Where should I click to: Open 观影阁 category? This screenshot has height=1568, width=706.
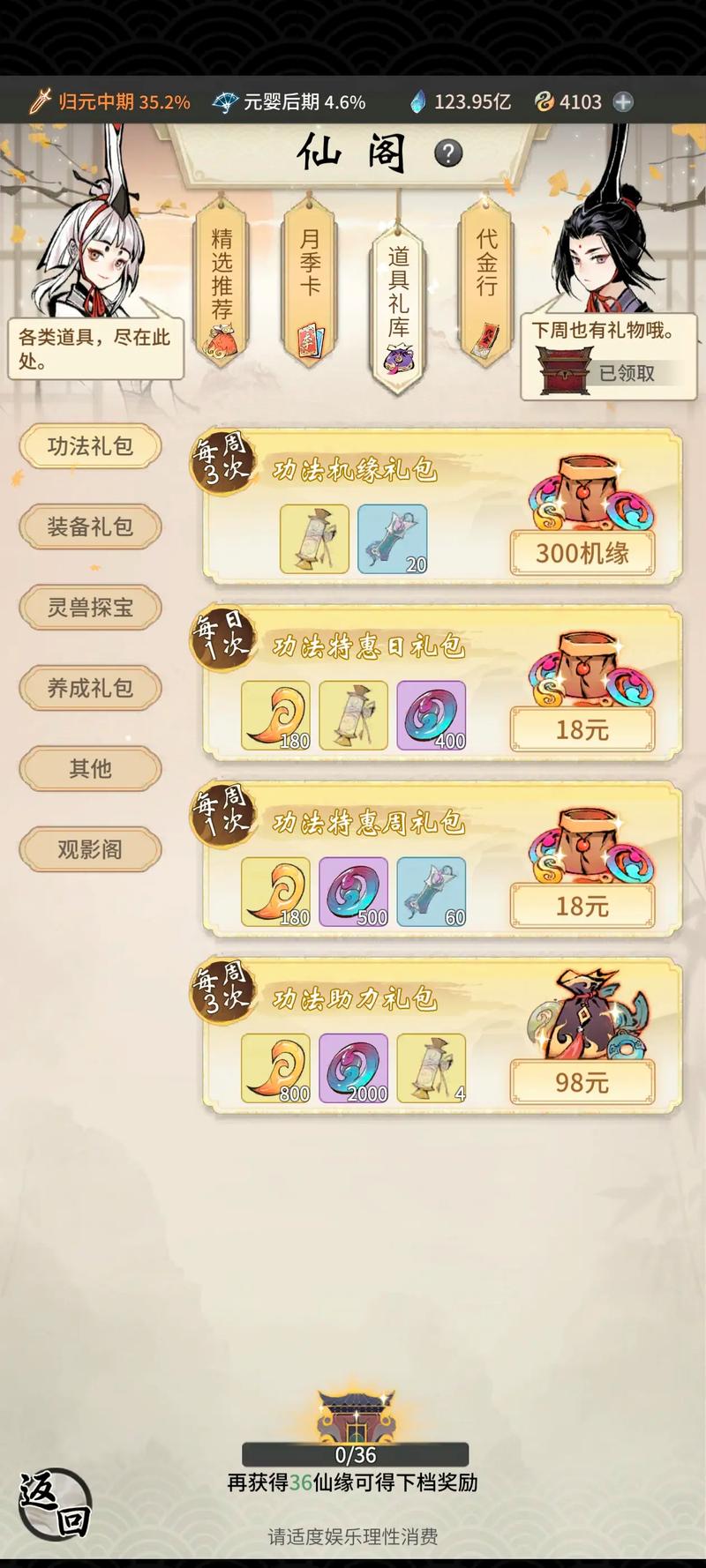coord(90,849)
